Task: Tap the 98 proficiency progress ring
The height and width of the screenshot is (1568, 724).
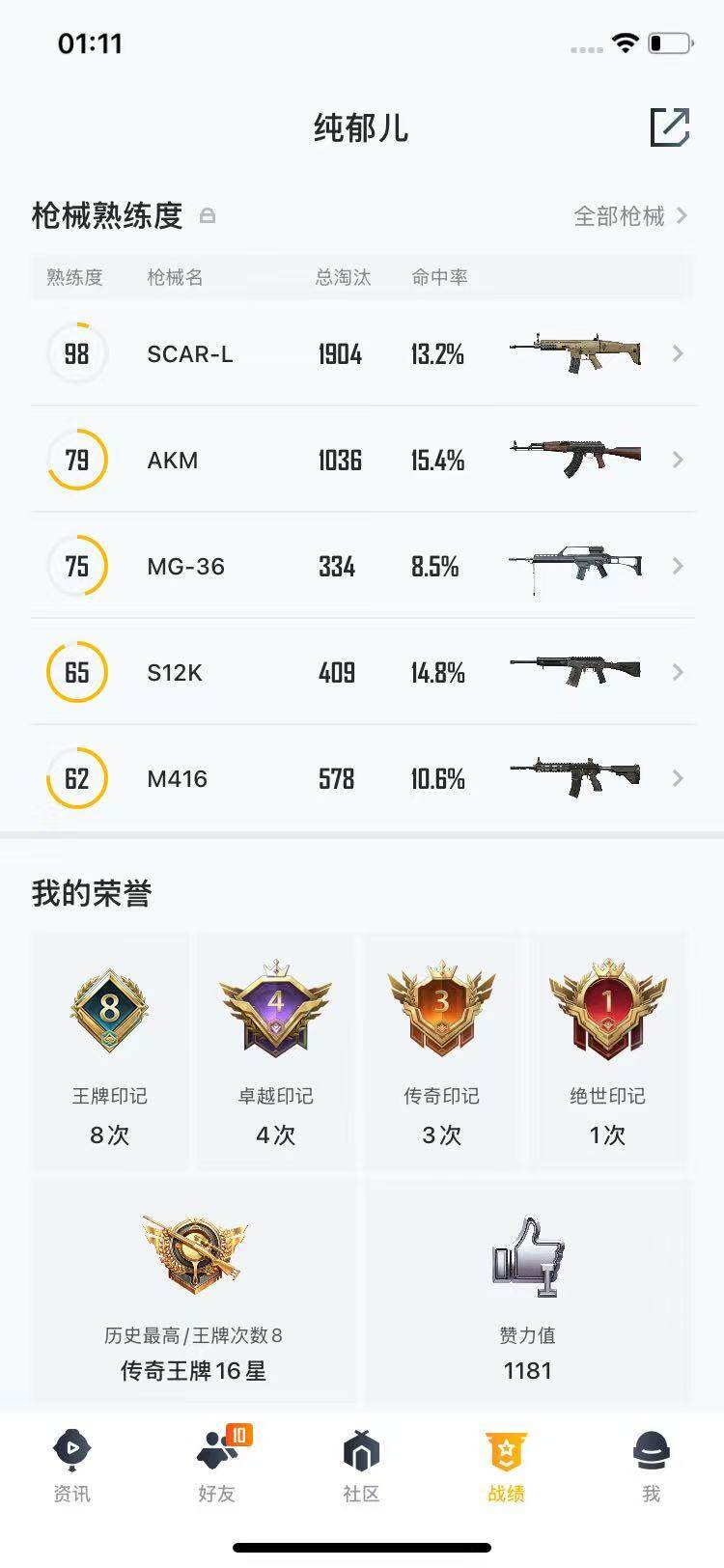Action: [x=76, y=353]
